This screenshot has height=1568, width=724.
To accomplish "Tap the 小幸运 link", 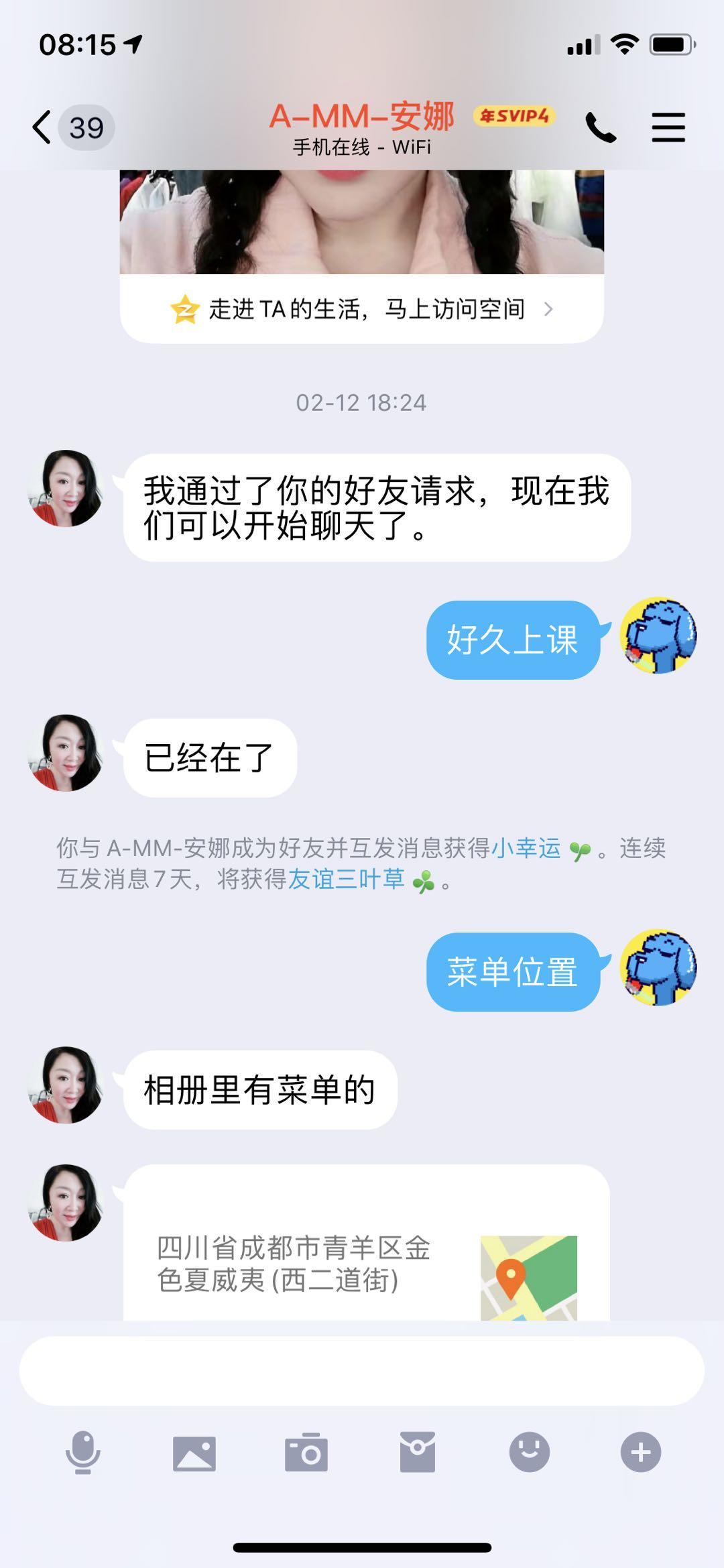I will 526,849.
